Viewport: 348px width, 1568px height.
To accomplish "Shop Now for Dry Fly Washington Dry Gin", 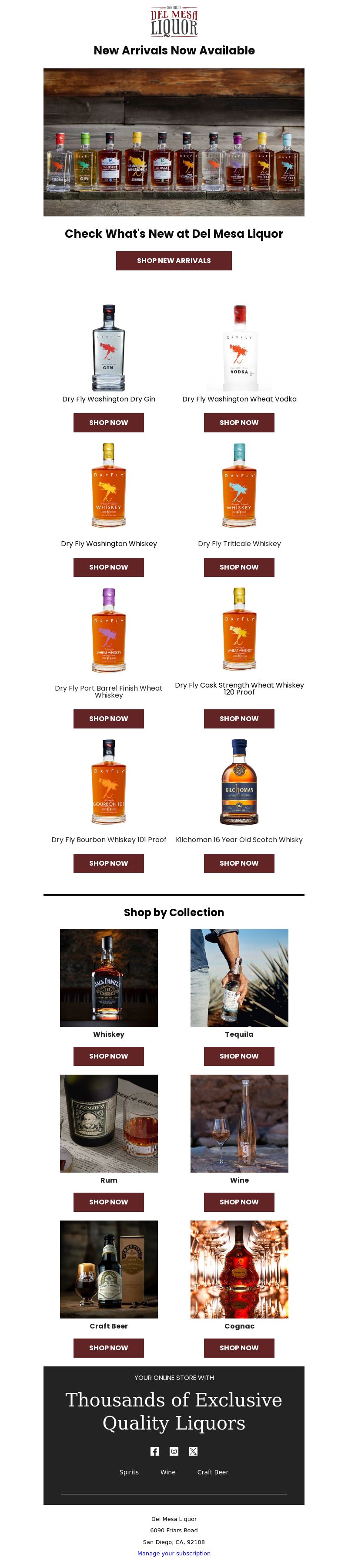I will [108, 422].
